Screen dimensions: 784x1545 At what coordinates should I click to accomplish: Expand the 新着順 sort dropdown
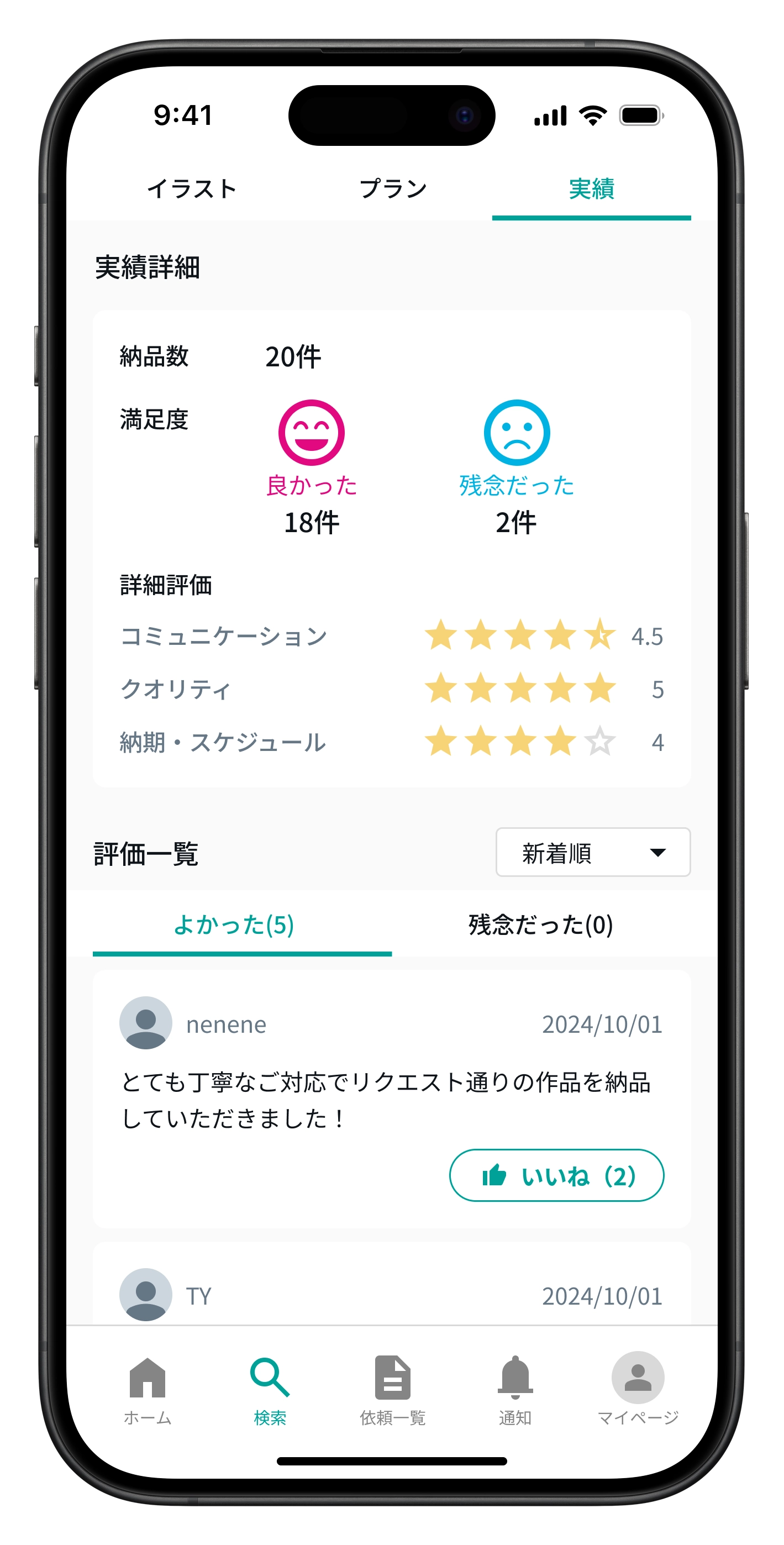[593, 852]
